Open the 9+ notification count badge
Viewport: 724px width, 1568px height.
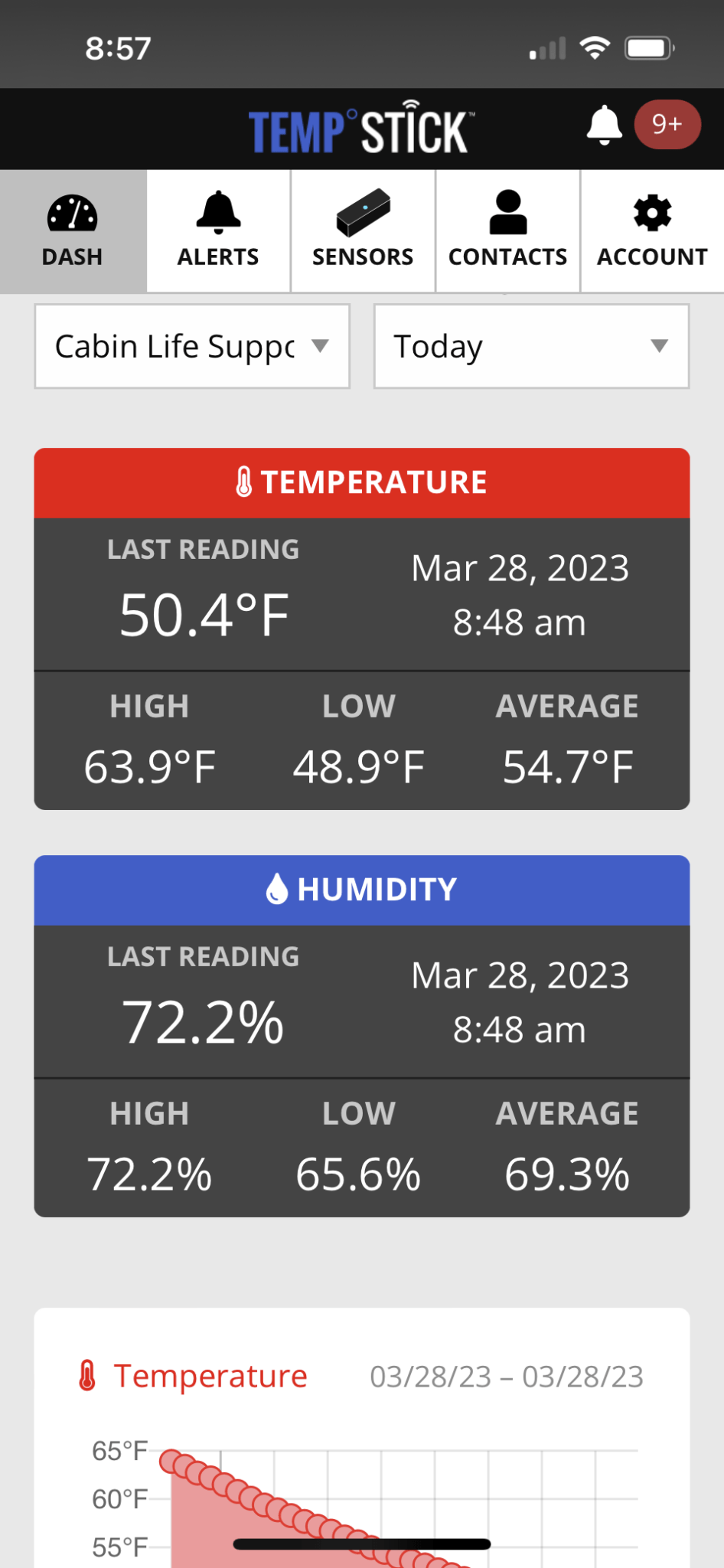(x=667, y=122)
